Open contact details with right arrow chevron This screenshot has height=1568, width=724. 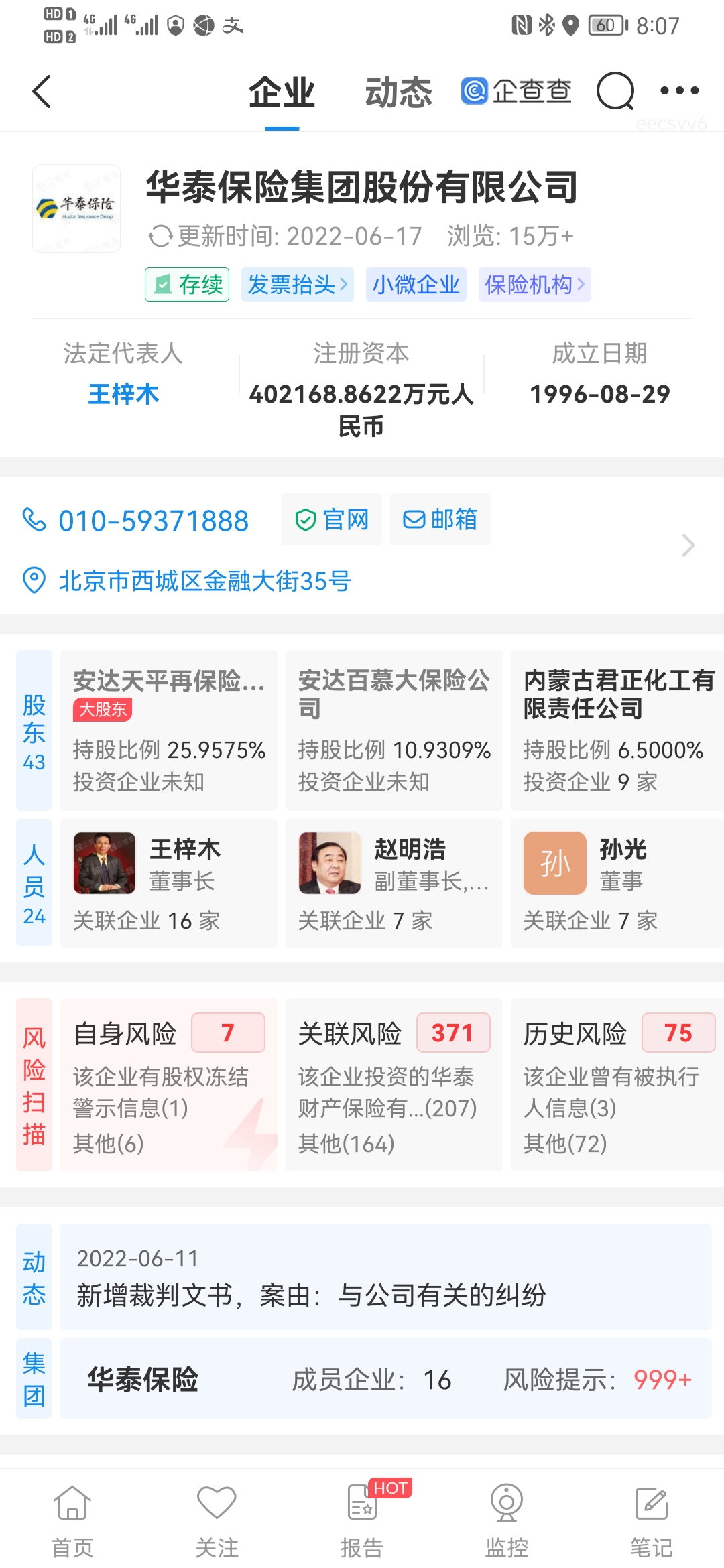[688, 546]
